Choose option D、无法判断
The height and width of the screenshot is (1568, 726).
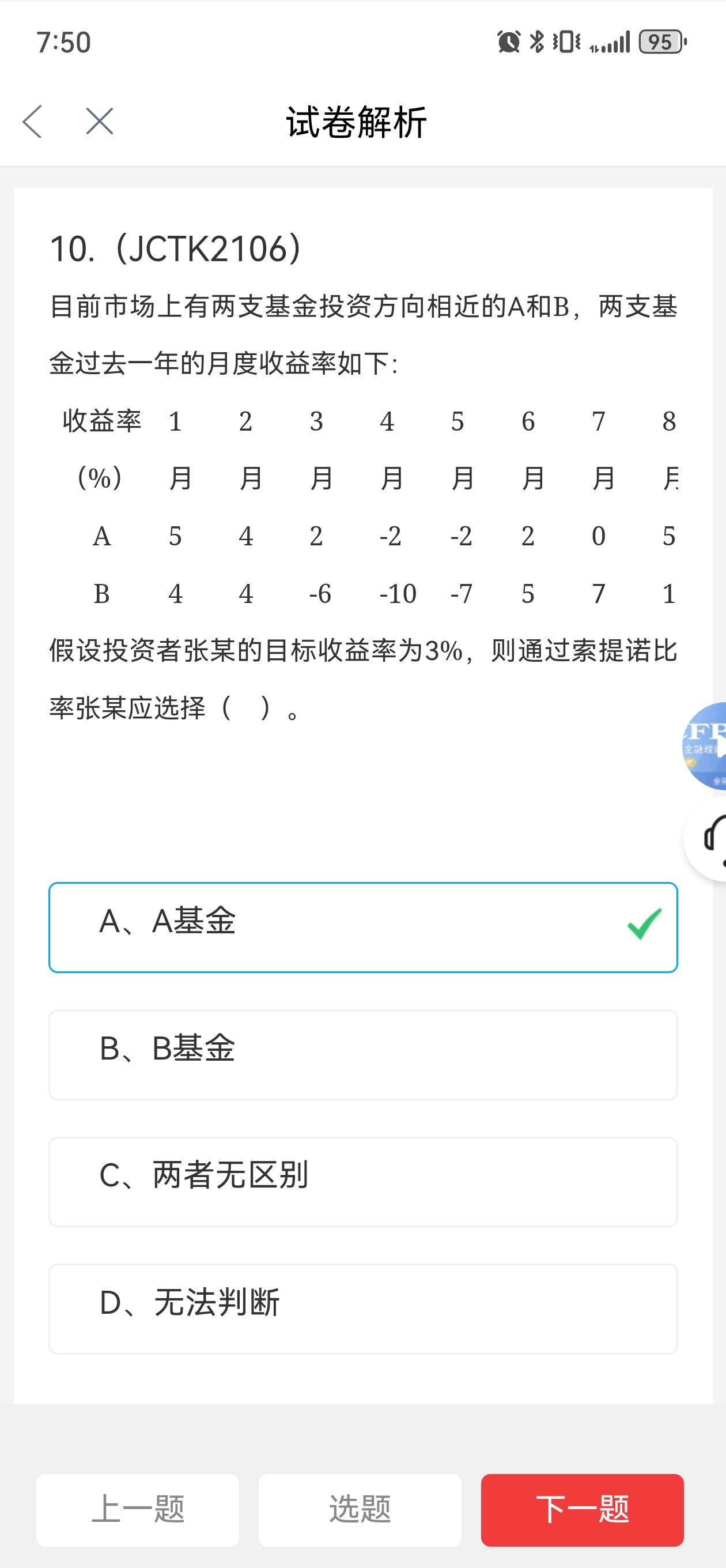[x=364, y=1309]
